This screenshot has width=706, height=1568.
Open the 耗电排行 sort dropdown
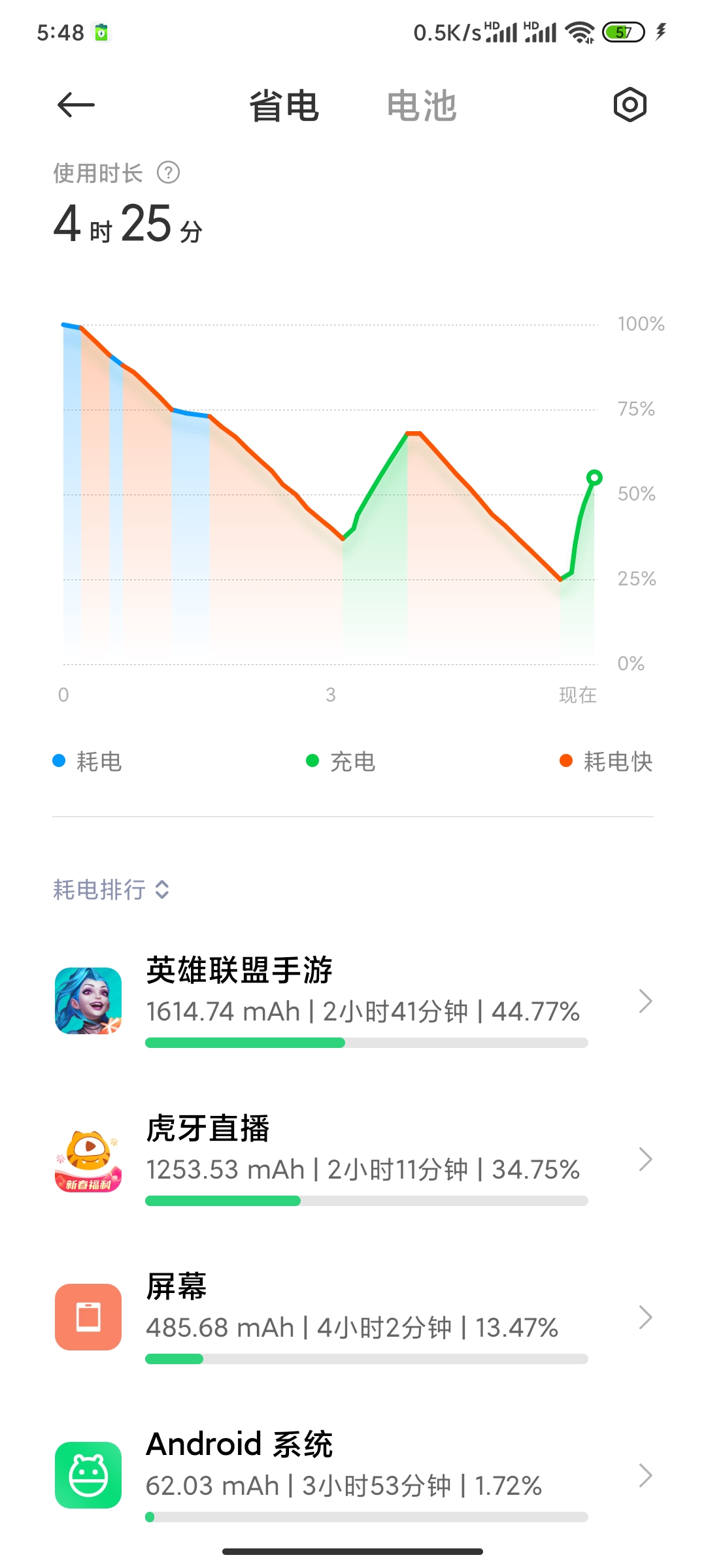tap(111, 889)
